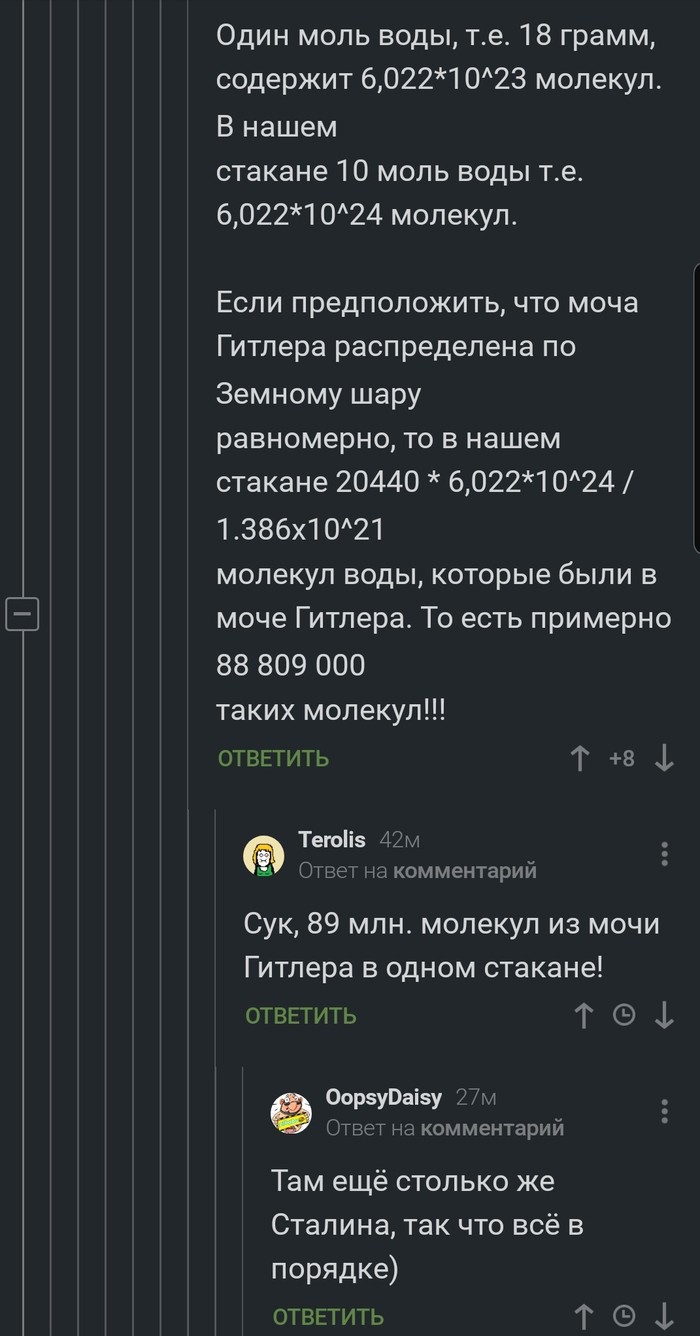Image resolution: width=700 pixels, height=1336 pixels.
Task: Go to the parent comment of OopsyDaisy's reply
Action: point(492,1128)
